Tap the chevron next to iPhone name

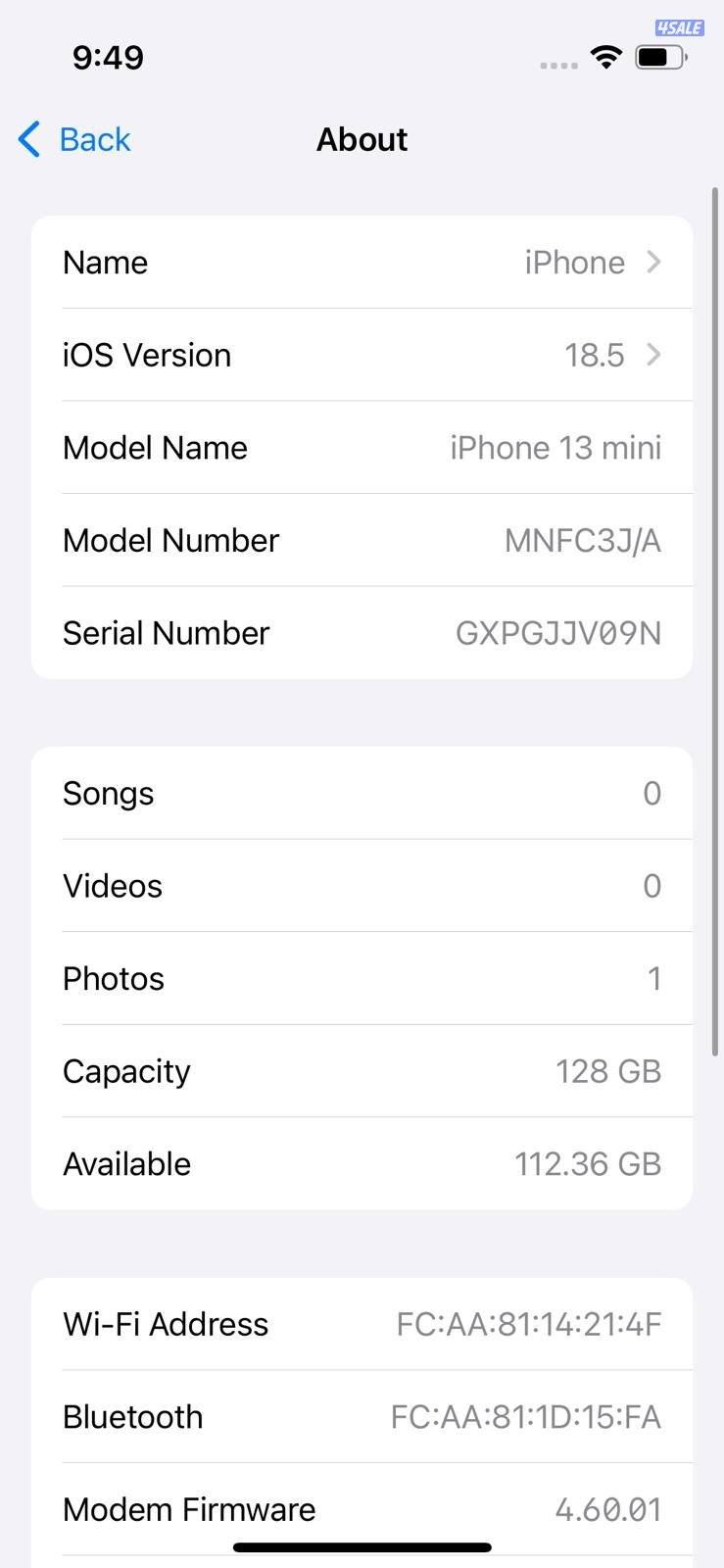(654, 262)
